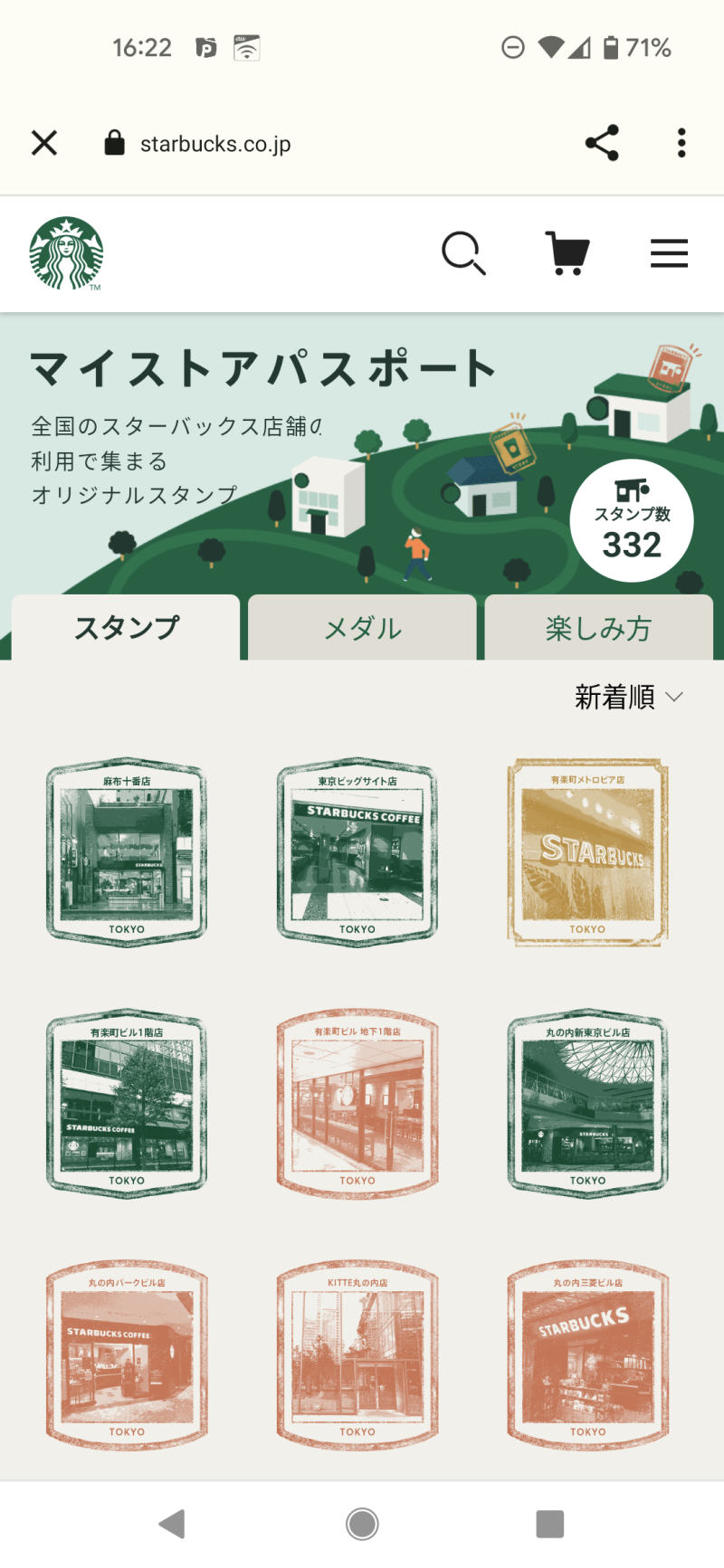724x1568 pixels.
Task: Open the 東京ビッグサイト店 stamp
Action: (357, 852)
